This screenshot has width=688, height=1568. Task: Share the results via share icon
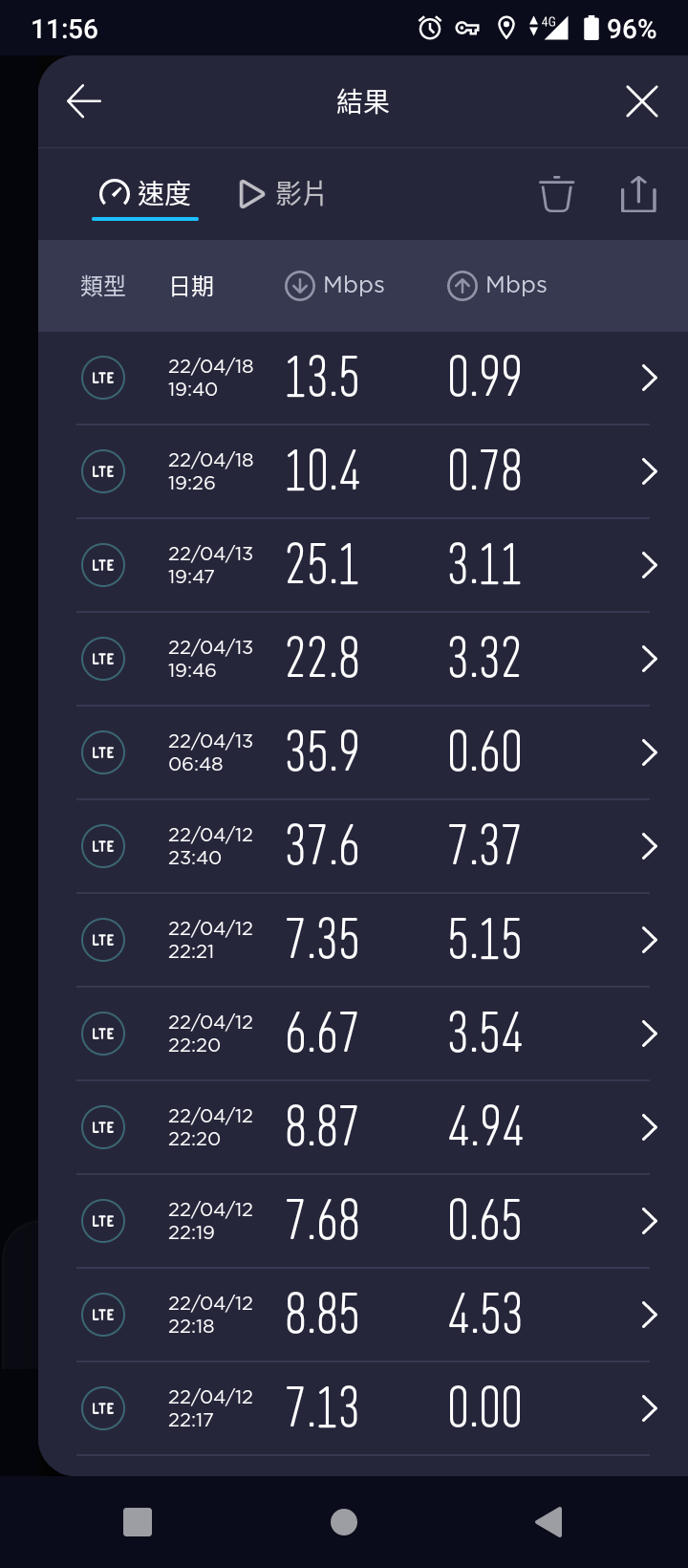(638, 194)
